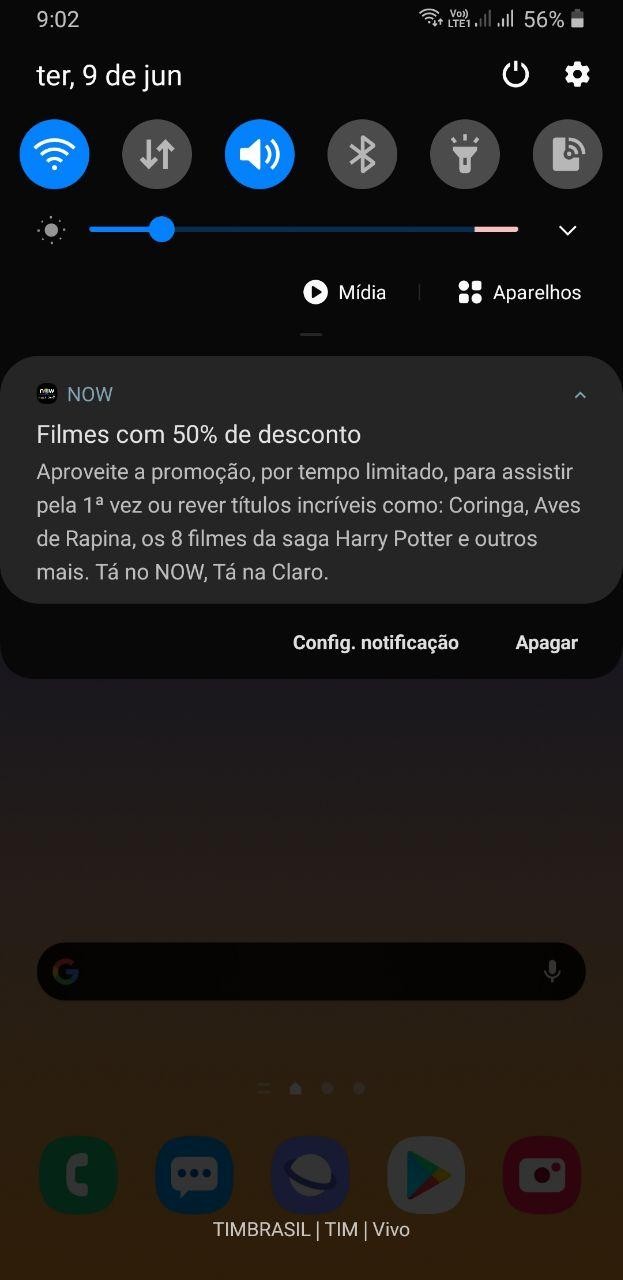Open the power menu icon

515,75
